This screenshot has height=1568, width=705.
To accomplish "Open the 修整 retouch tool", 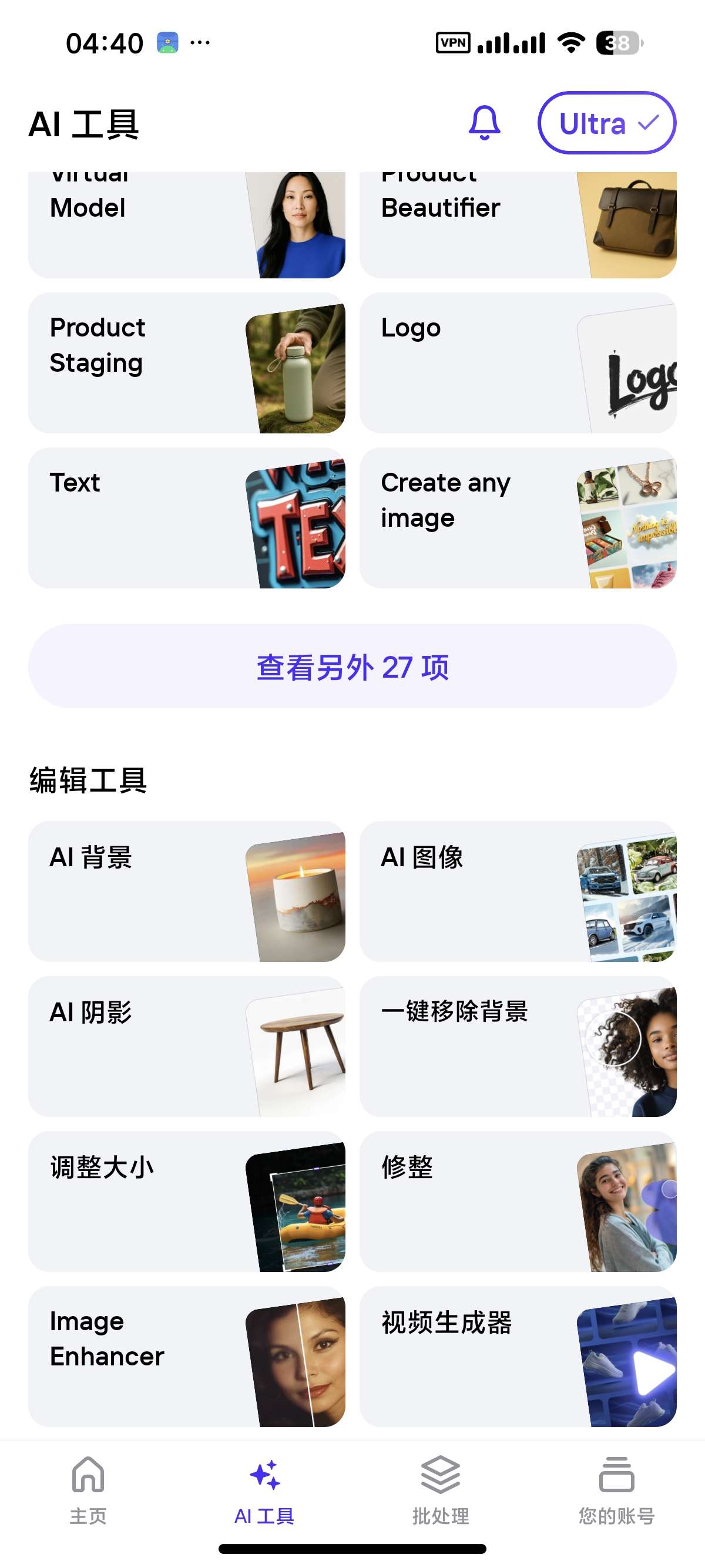I will pyautogui.click(x=518, y=1202).
